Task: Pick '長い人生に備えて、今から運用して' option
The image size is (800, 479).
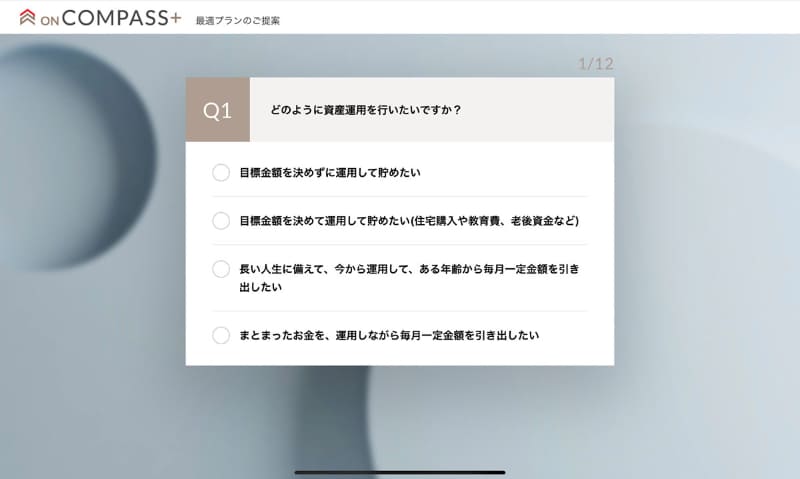Action: (221, 269)
